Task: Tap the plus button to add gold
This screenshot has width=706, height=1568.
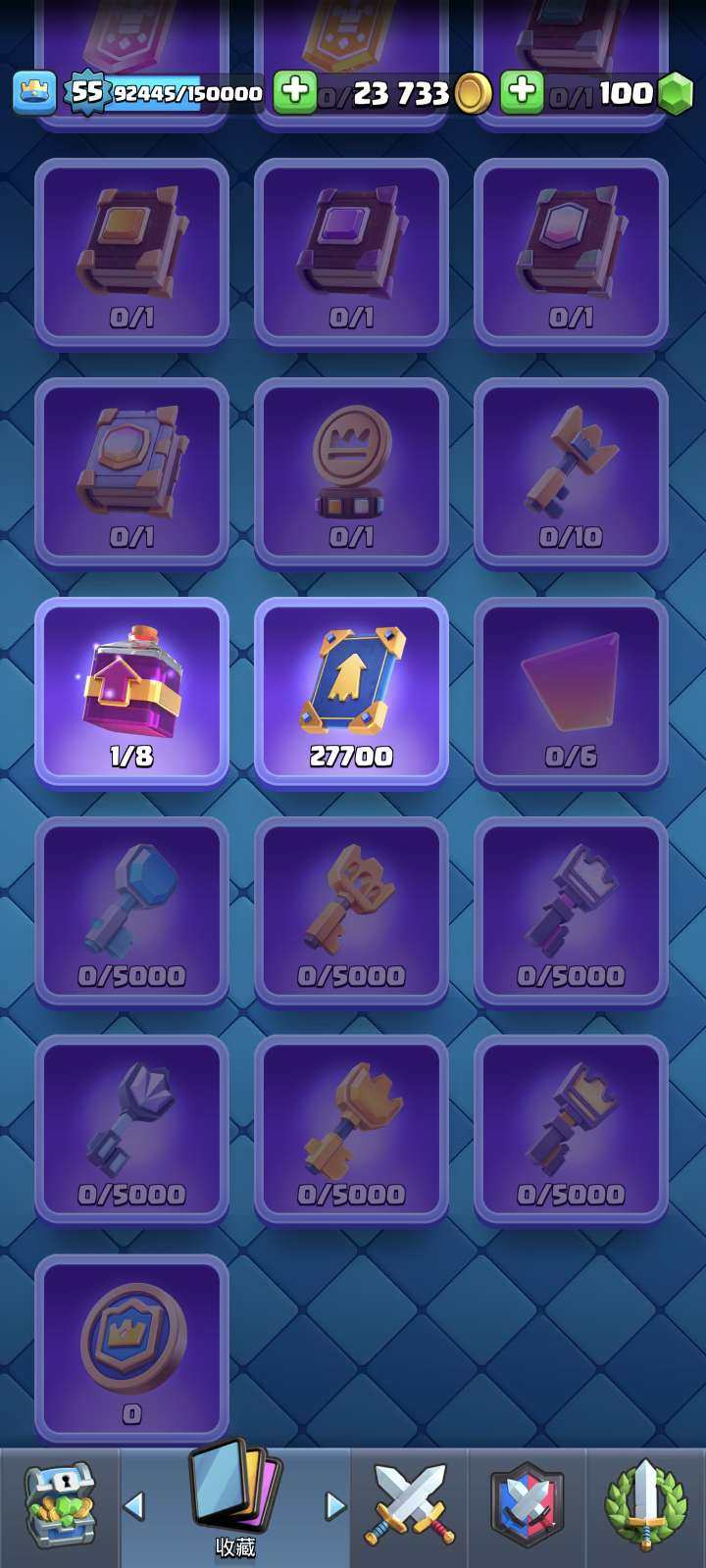Action: pyautogui.click(x=294, y=93)
